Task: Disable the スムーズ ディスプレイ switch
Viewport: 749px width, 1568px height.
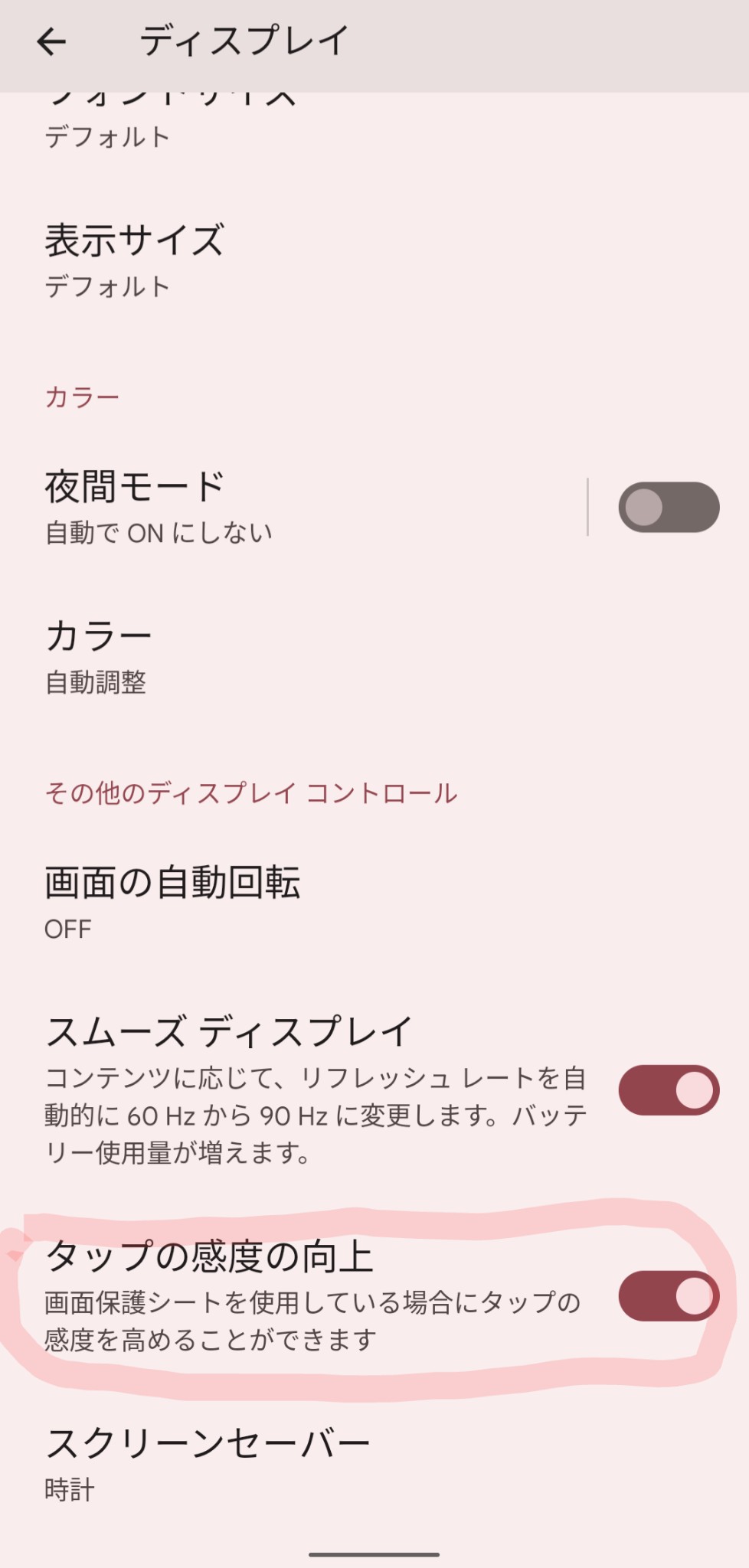Action: point(669,1089)
